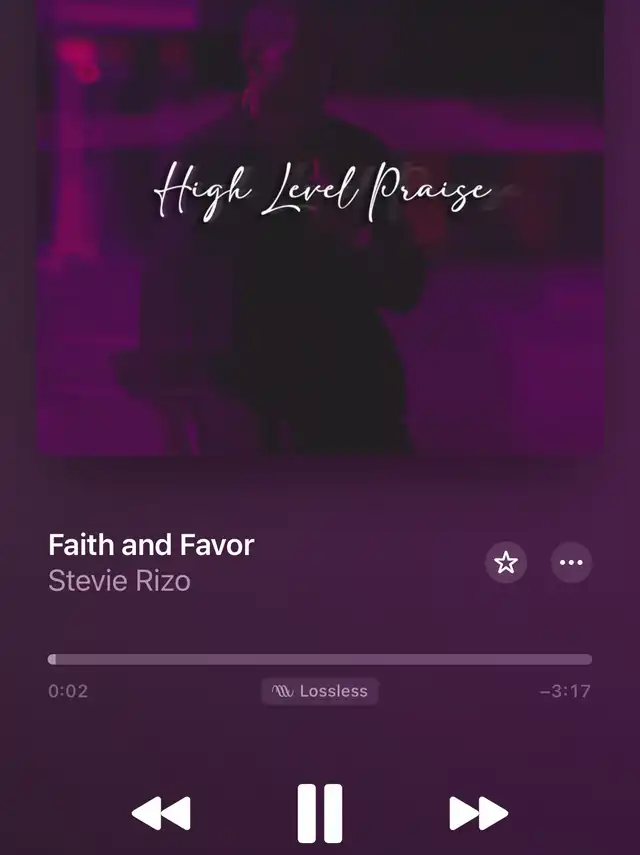Jump to the middle of the progress bar
This screenshot has width=640, height=855.
coord(320,660)
